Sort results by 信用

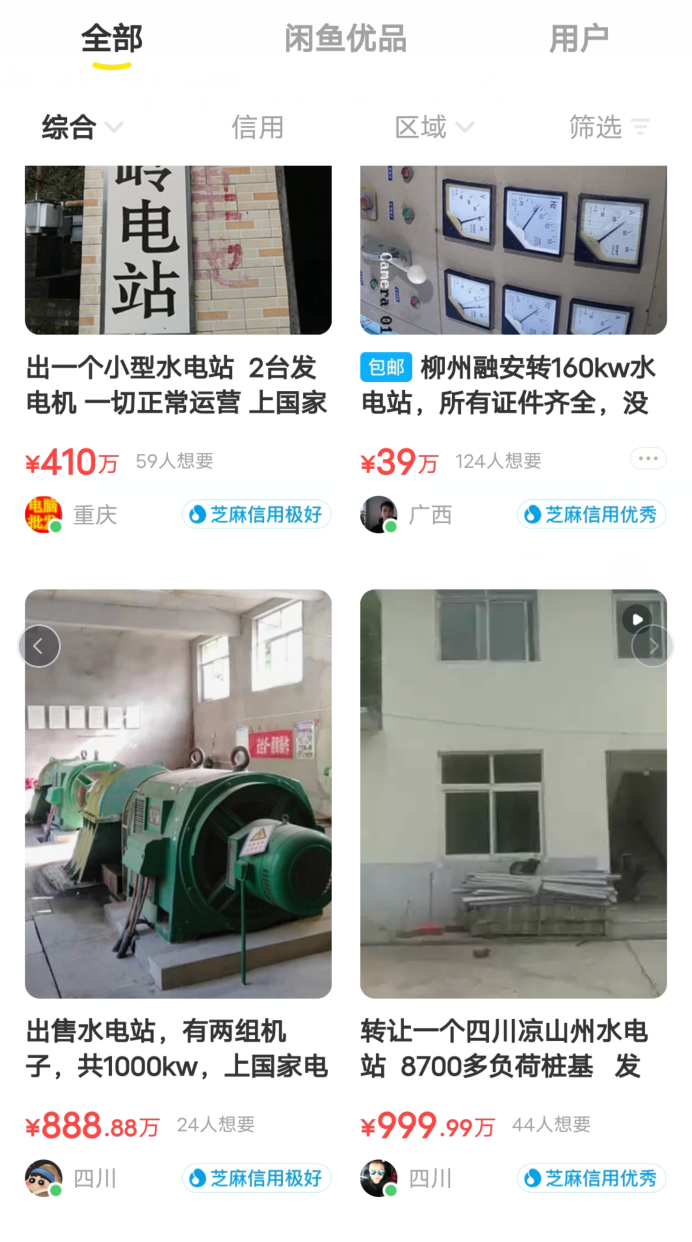pos(257,127)
